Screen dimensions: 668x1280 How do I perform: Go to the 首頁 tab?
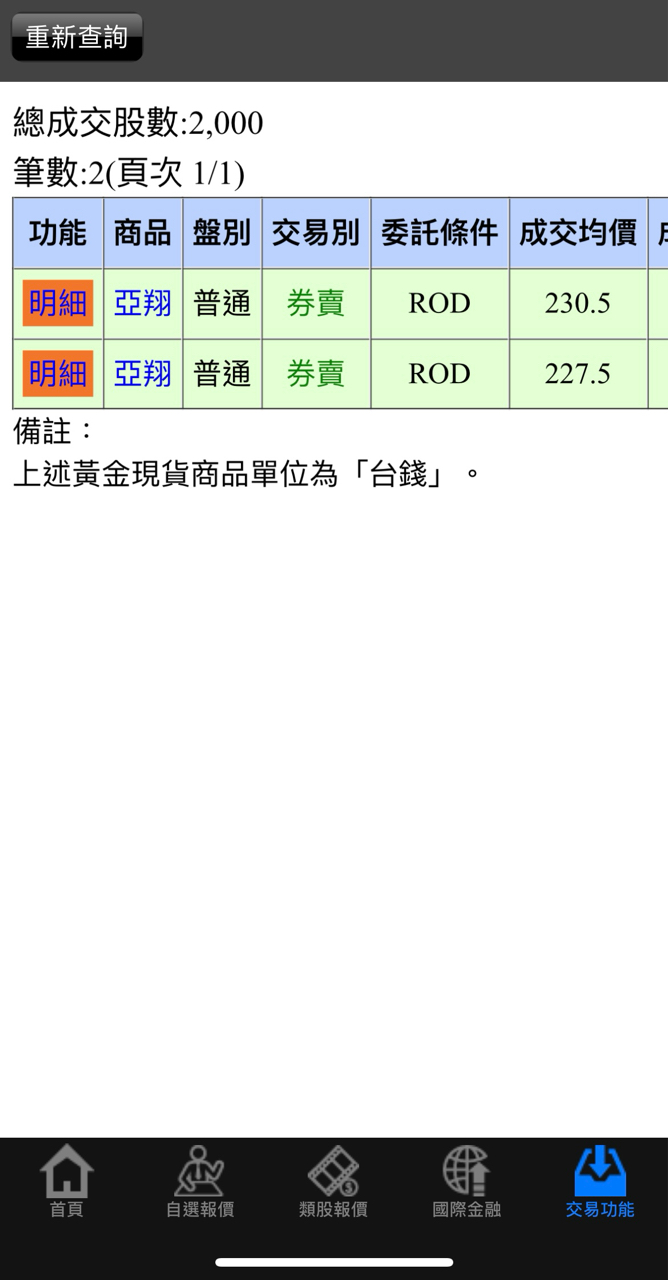point(67,1182)
